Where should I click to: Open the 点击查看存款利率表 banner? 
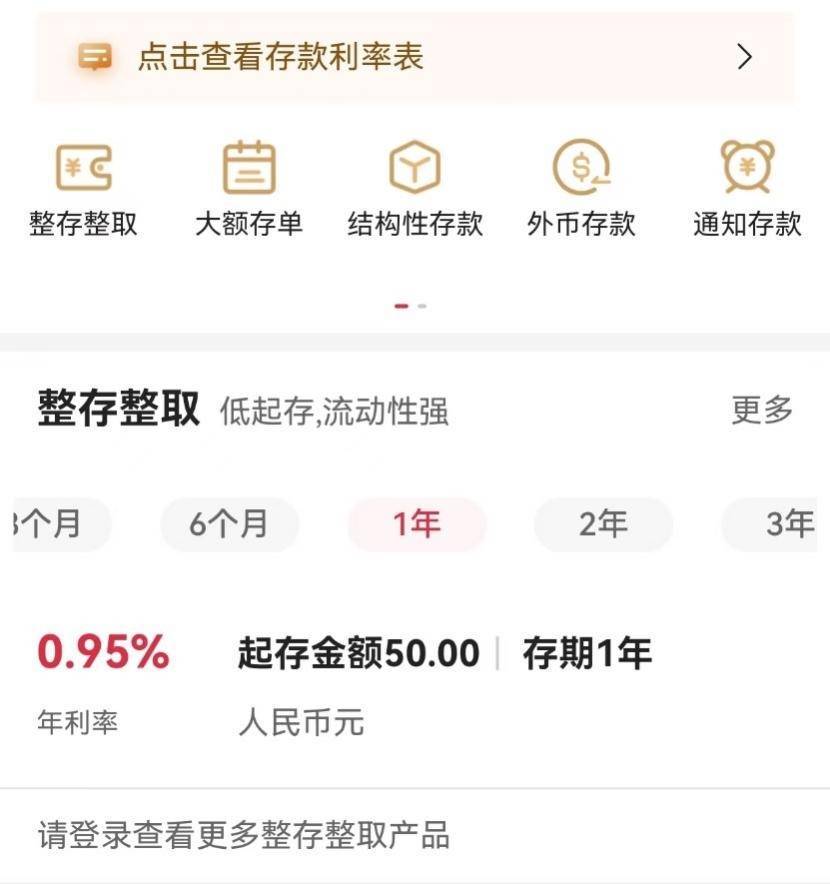point(415,57)
